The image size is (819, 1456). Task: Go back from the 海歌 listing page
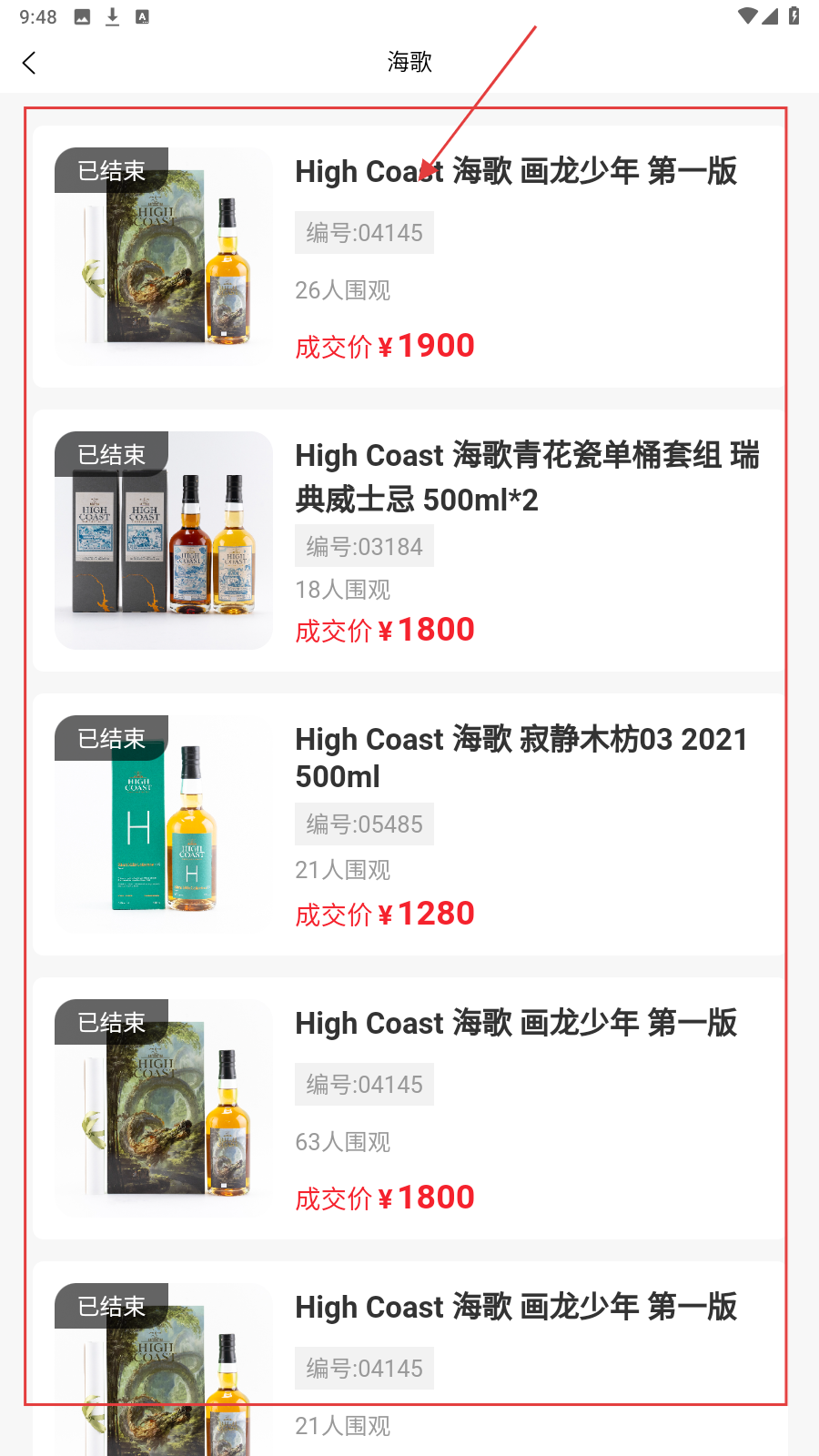point(29,63)
